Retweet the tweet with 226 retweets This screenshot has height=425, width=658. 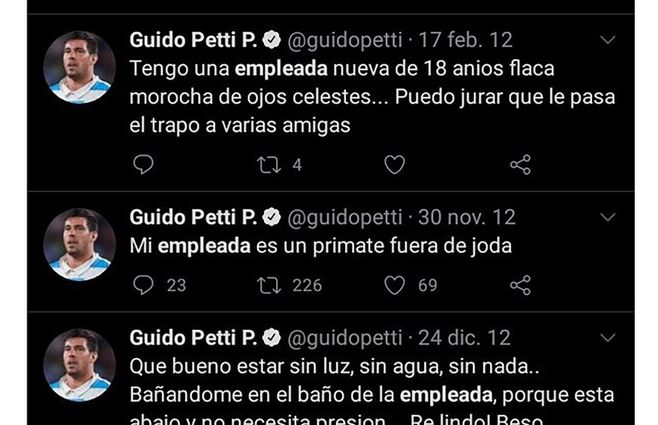tap(269, 285)
